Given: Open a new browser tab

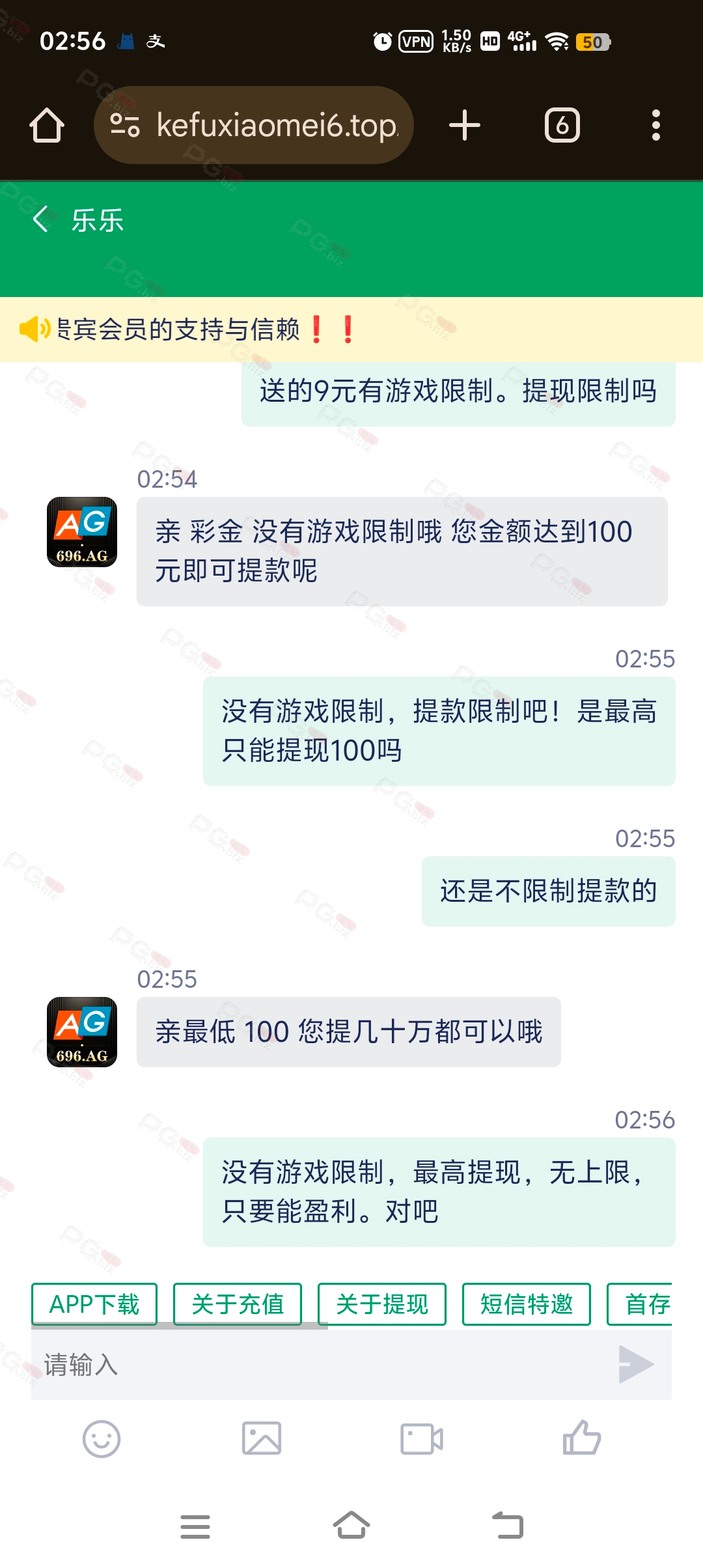Looking at the screenshot, I should tap(465, 125).
